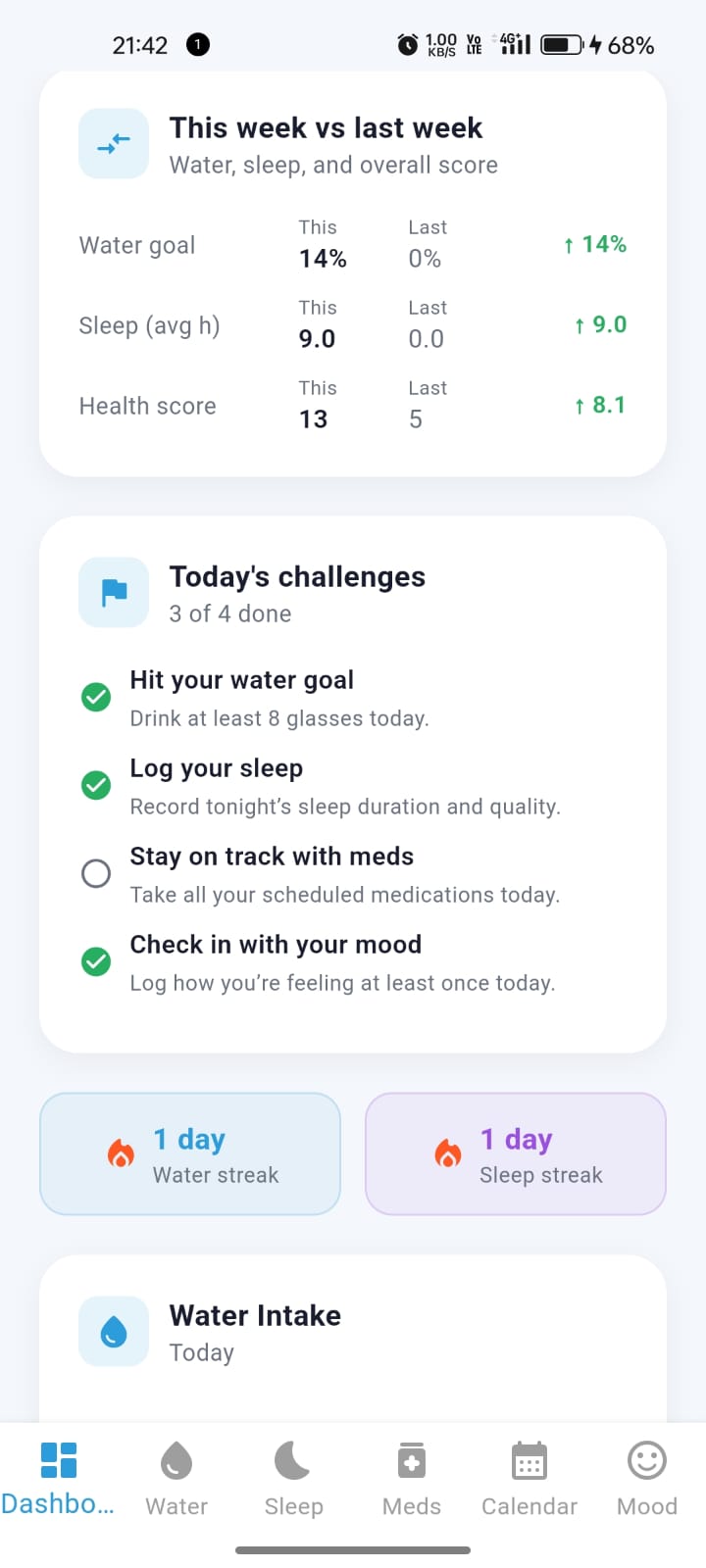The image size is (706, 1568).
Task: Select the Mood smiley icon
Action: tap(646, 1460)
